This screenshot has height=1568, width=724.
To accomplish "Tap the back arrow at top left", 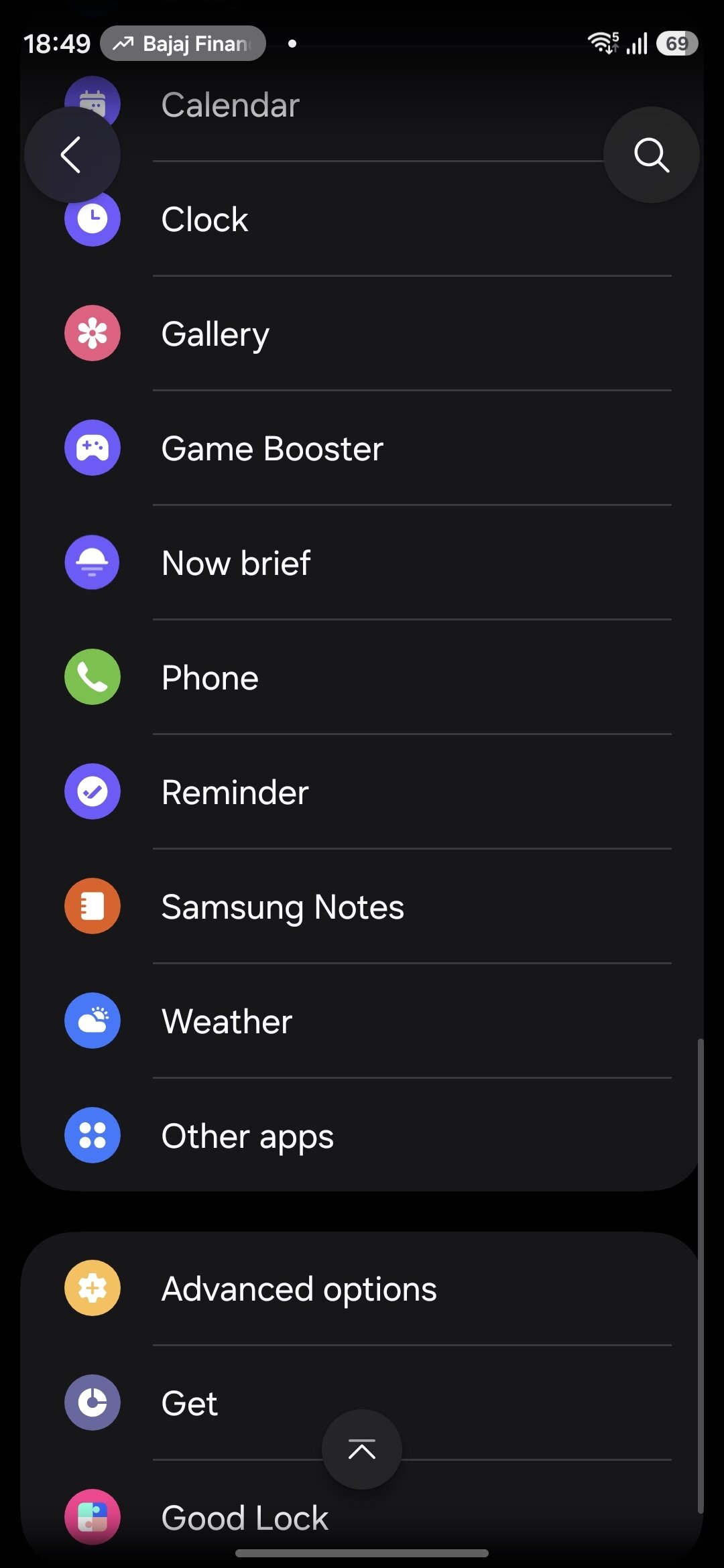I will coord(72,154).
